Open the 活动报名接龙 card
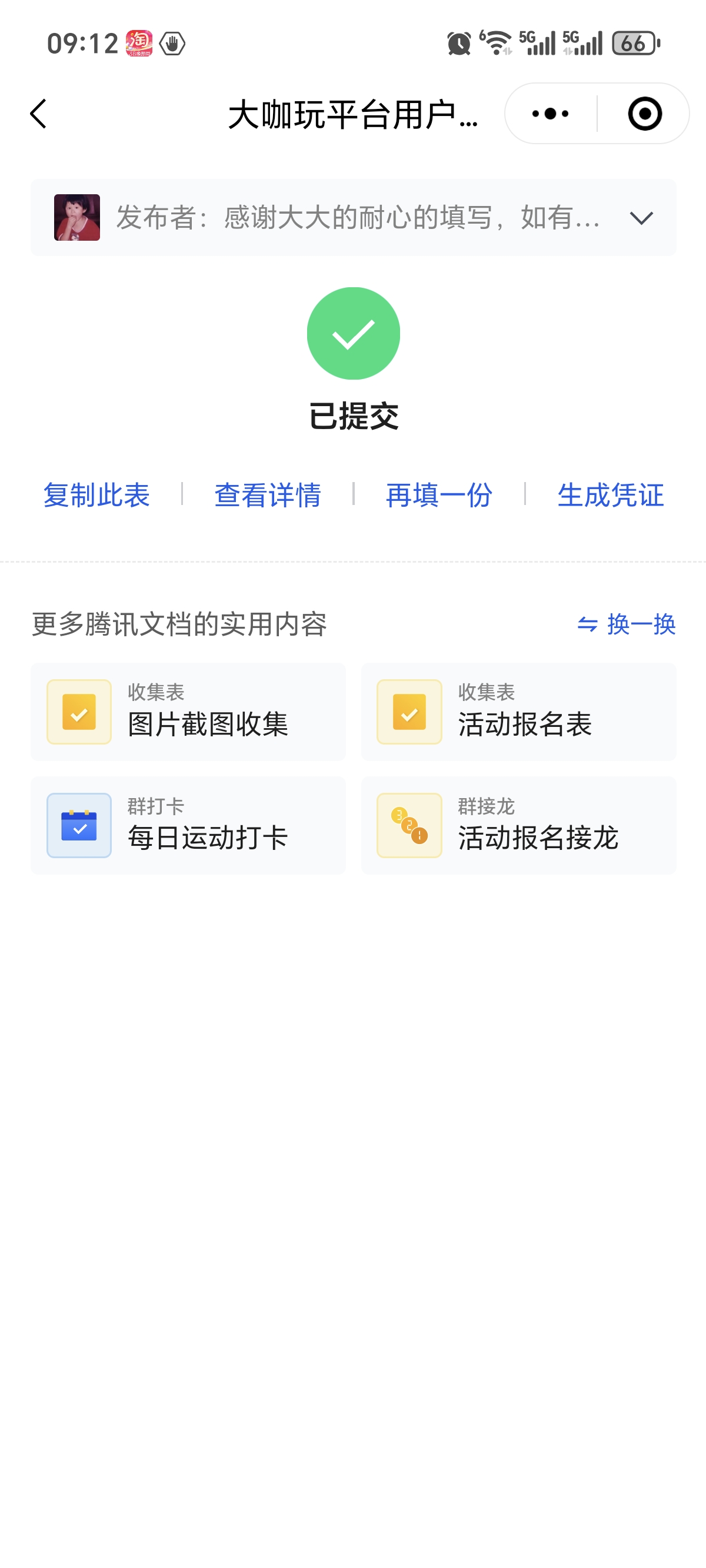This screenshot has width=706, height=1568. [x=518, y=825]
